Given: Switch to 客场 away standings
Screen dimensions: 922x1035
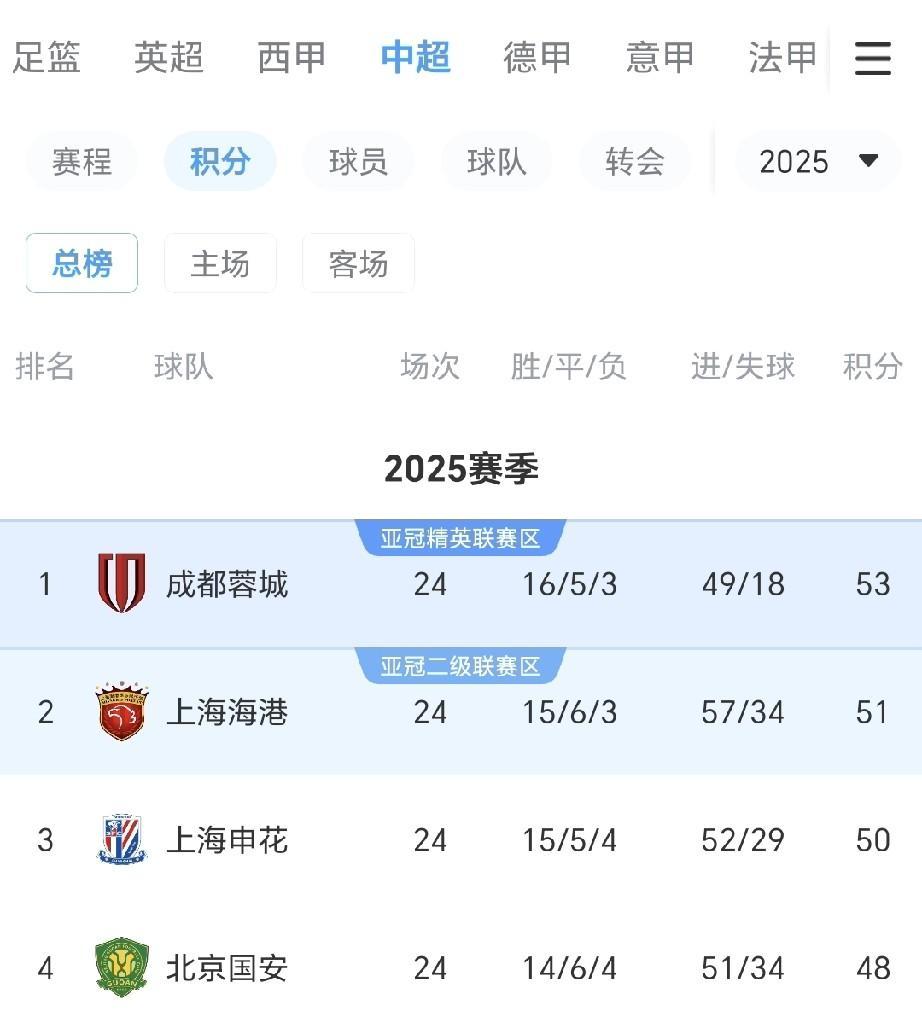Looking at the screenshot, I should coord(358,263).
